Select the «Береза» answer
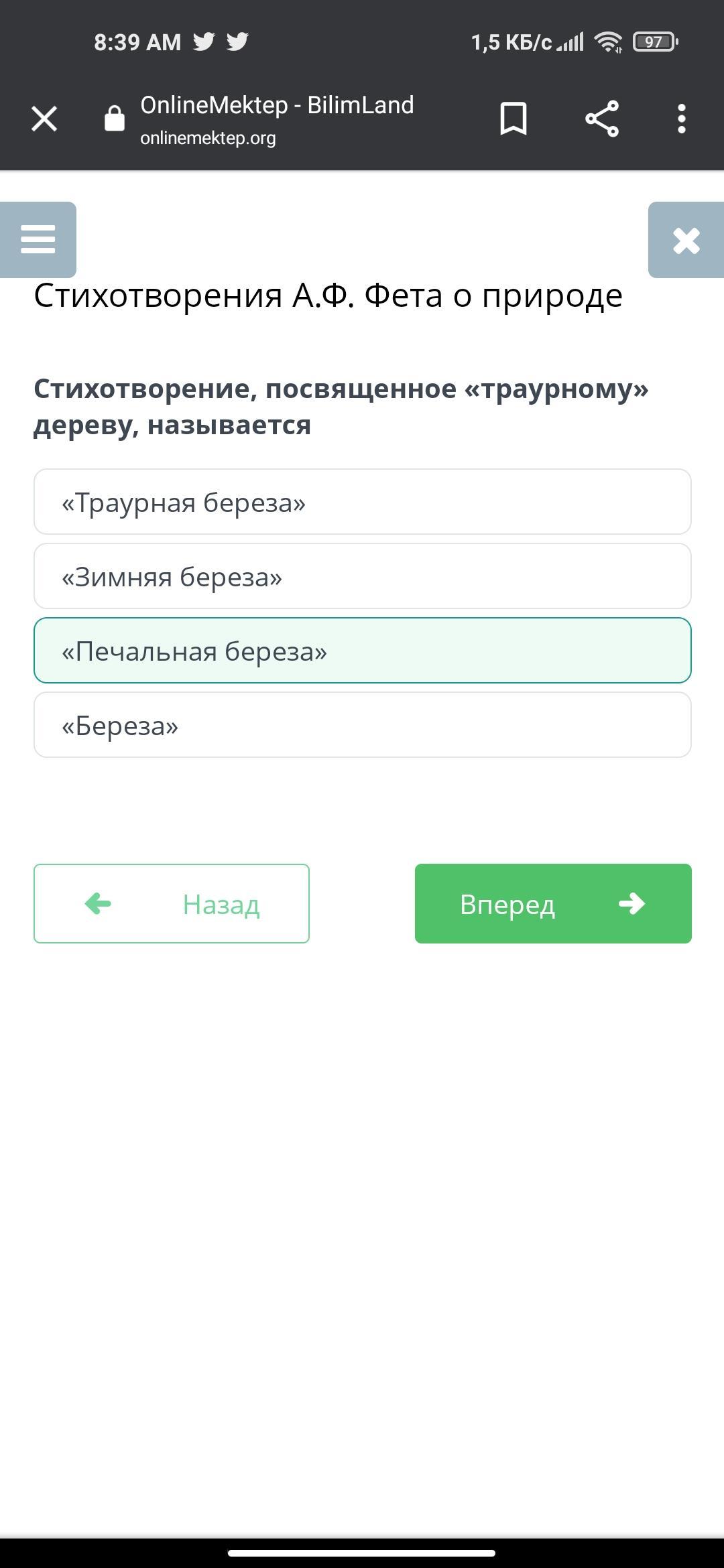The width and height of the screenshot is (724, 1568). (362, 725)
